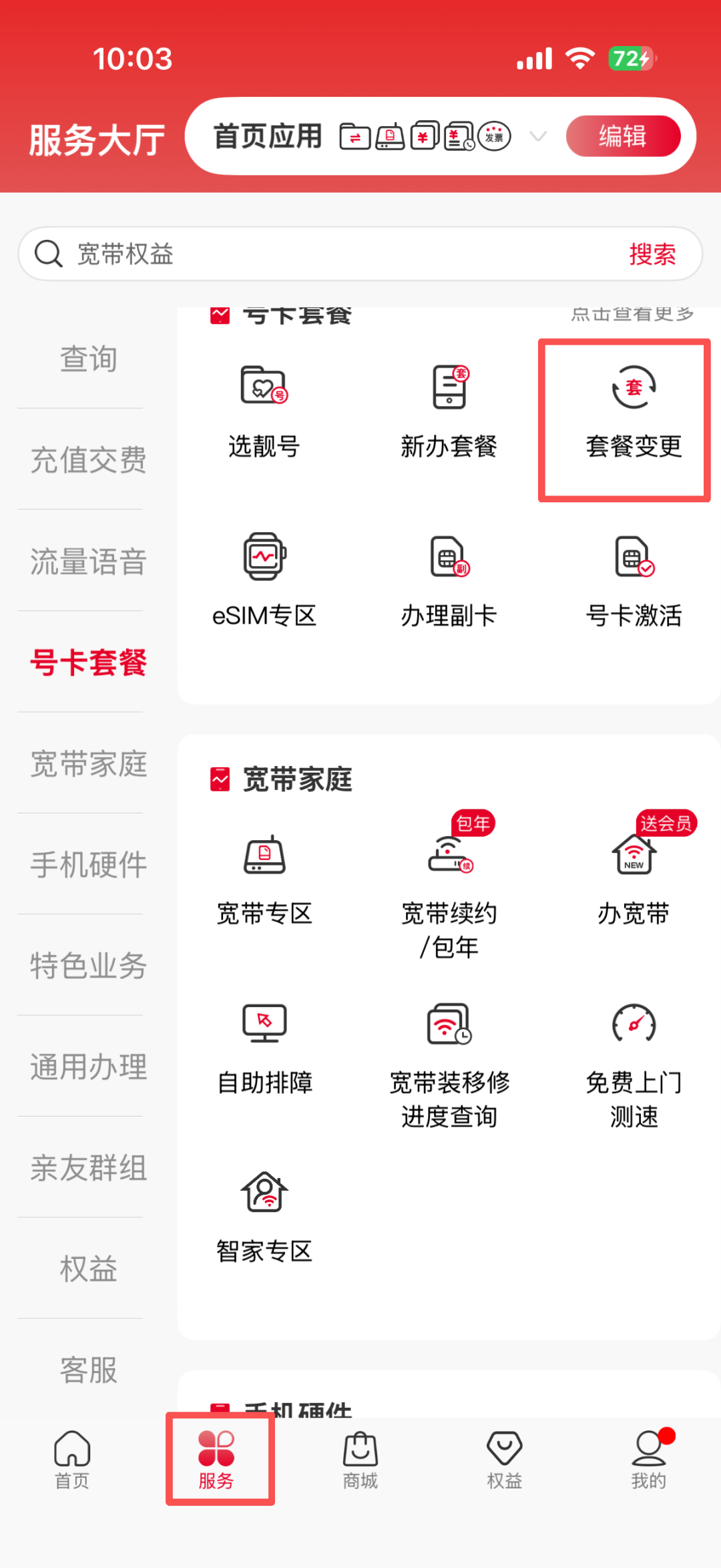This screenshot has height=1568, width=721.
Task: Go to the 手机硬件 category
Action: pyautogui.click(x=88, y=865)
